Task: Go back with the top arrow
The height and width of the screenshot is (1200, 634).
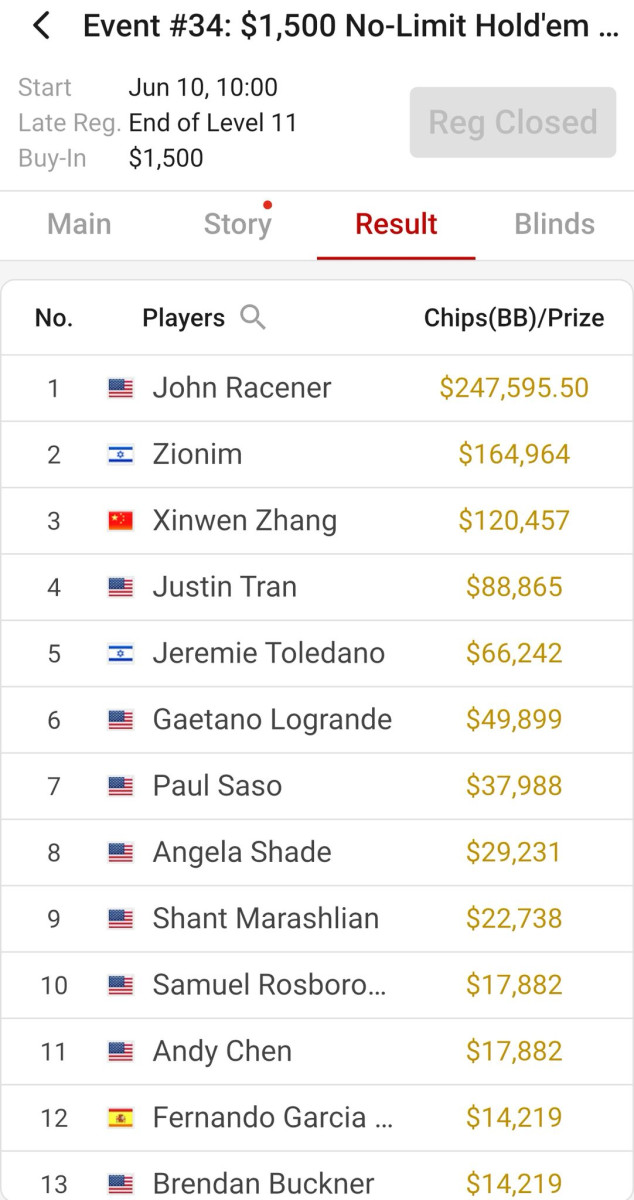Action: (x=41, y=26)
